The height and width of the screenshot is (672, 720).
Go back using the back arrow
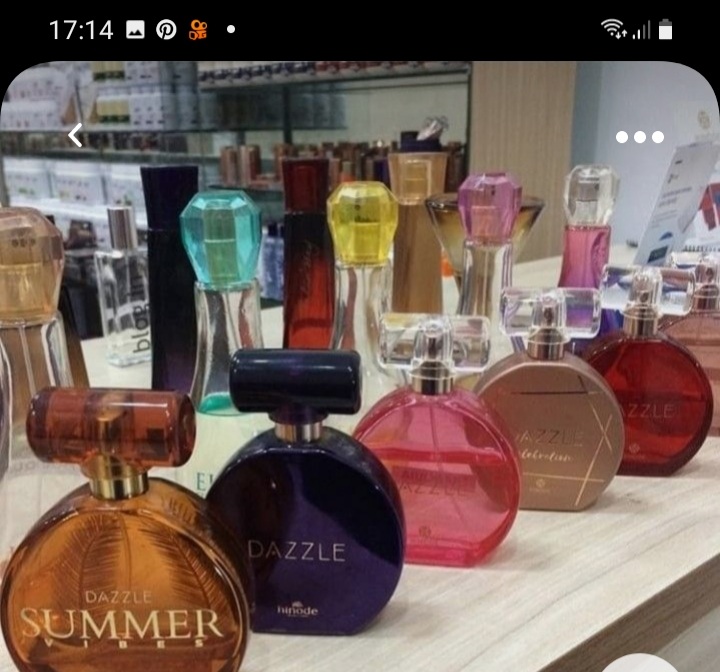click(x=75, y=135)
